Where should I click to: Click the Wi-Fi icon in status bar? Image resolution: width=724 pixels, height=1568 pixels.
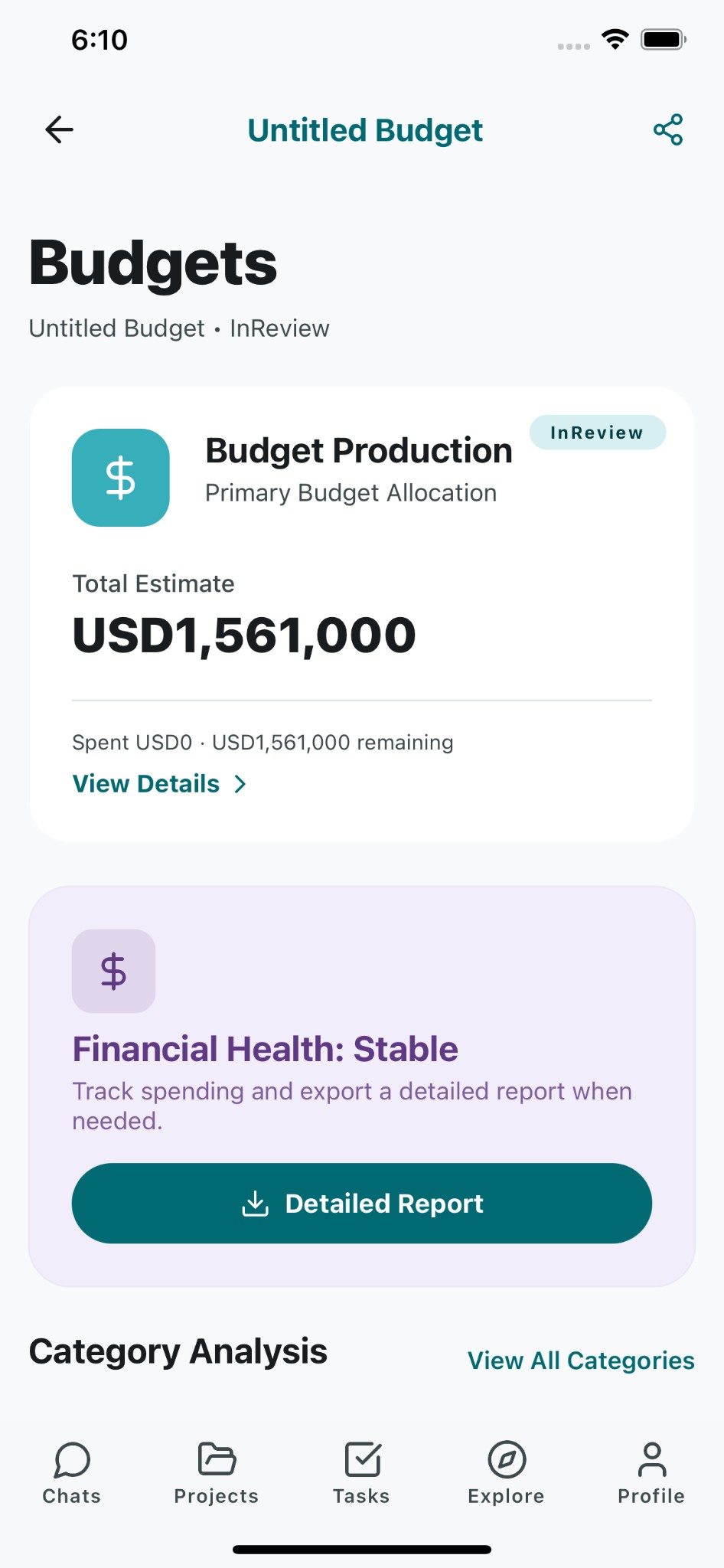click(x=615, y=38)
